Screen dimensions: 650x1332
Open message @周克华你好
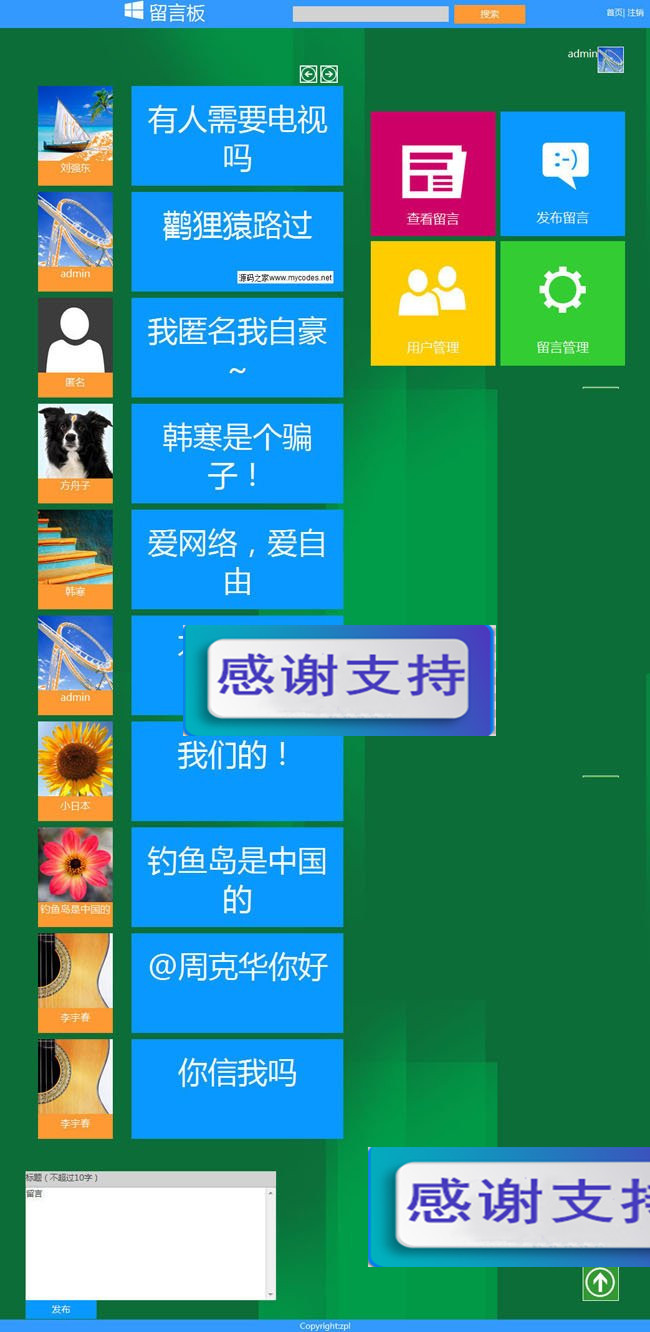click(x=237, y=982)
